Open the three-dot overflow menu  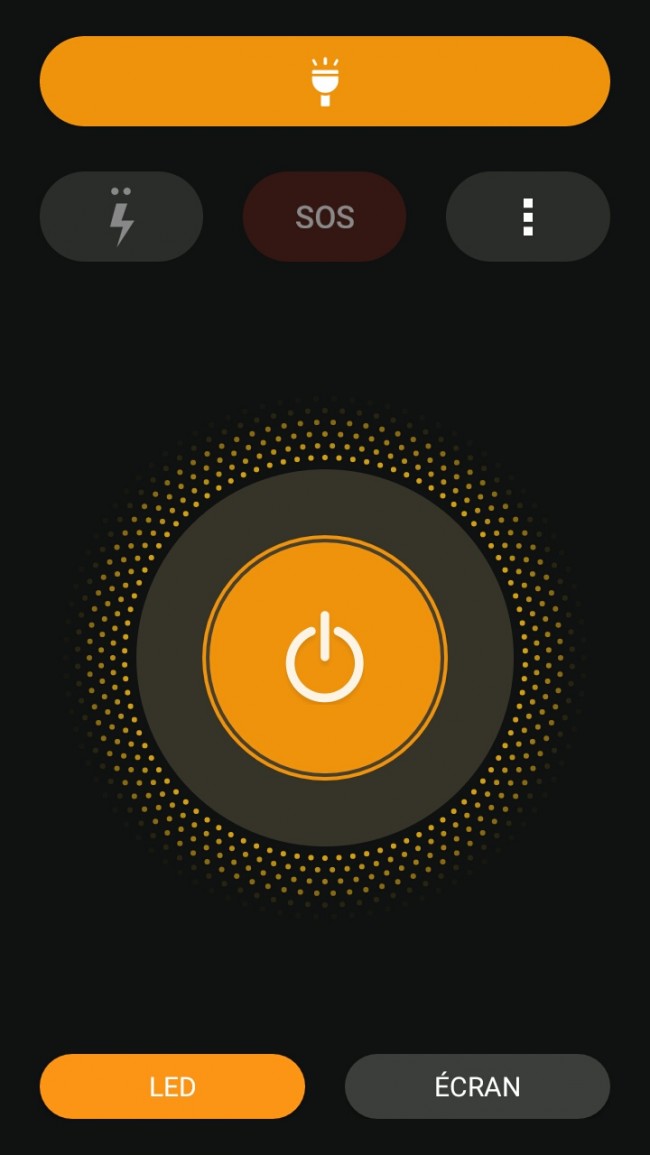point(528,217)
